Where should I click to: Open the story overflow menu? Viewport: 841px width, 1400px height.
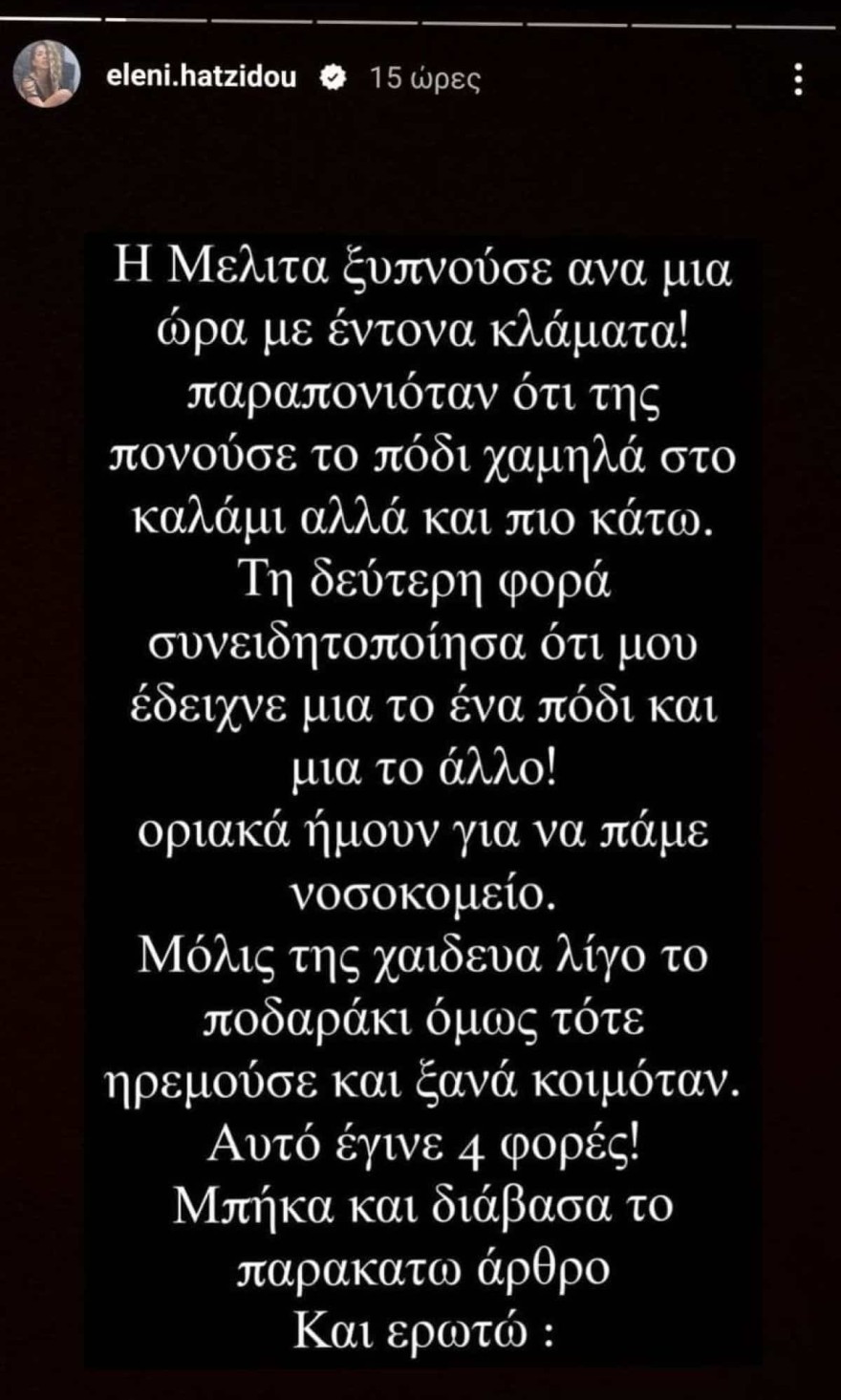(x=799, y=80)
